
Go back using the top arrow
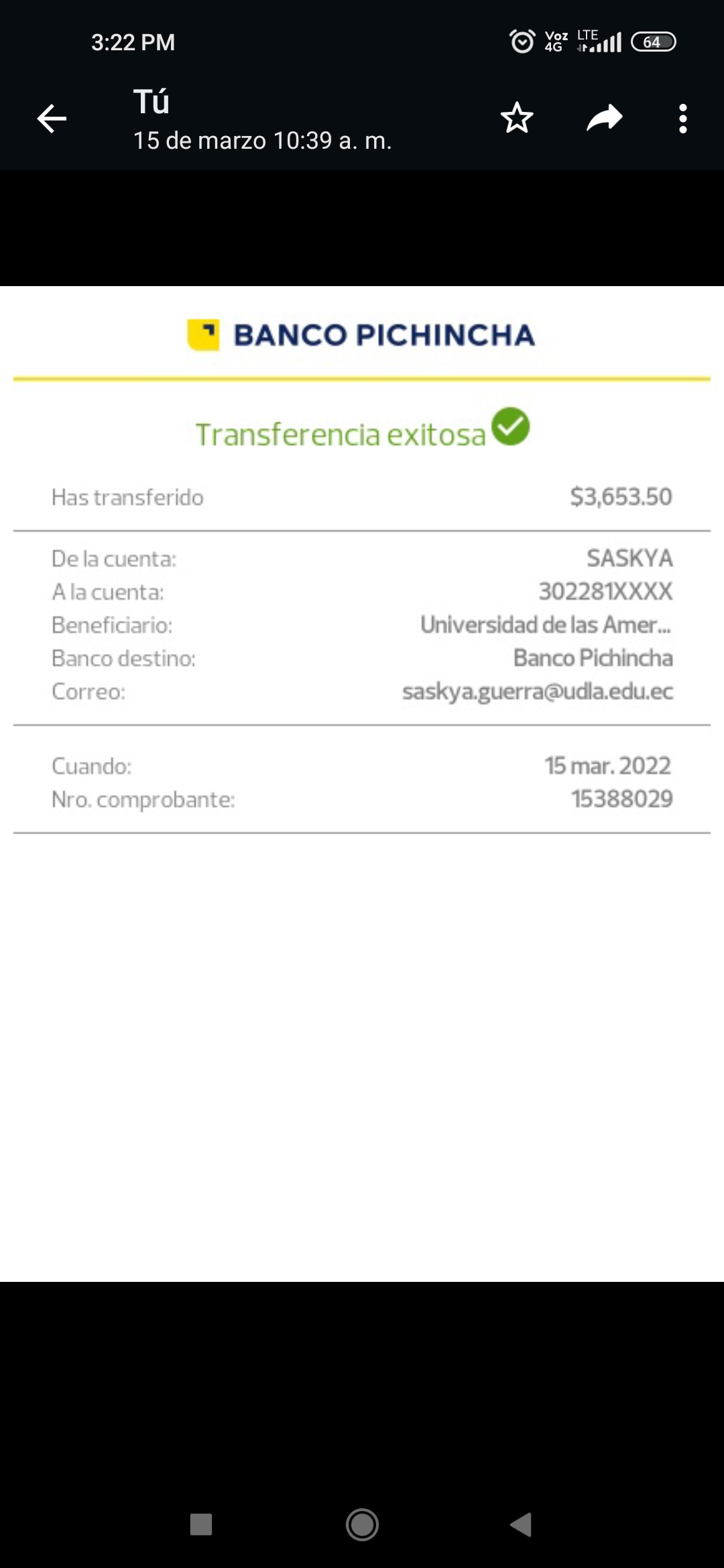click(52, 119)
